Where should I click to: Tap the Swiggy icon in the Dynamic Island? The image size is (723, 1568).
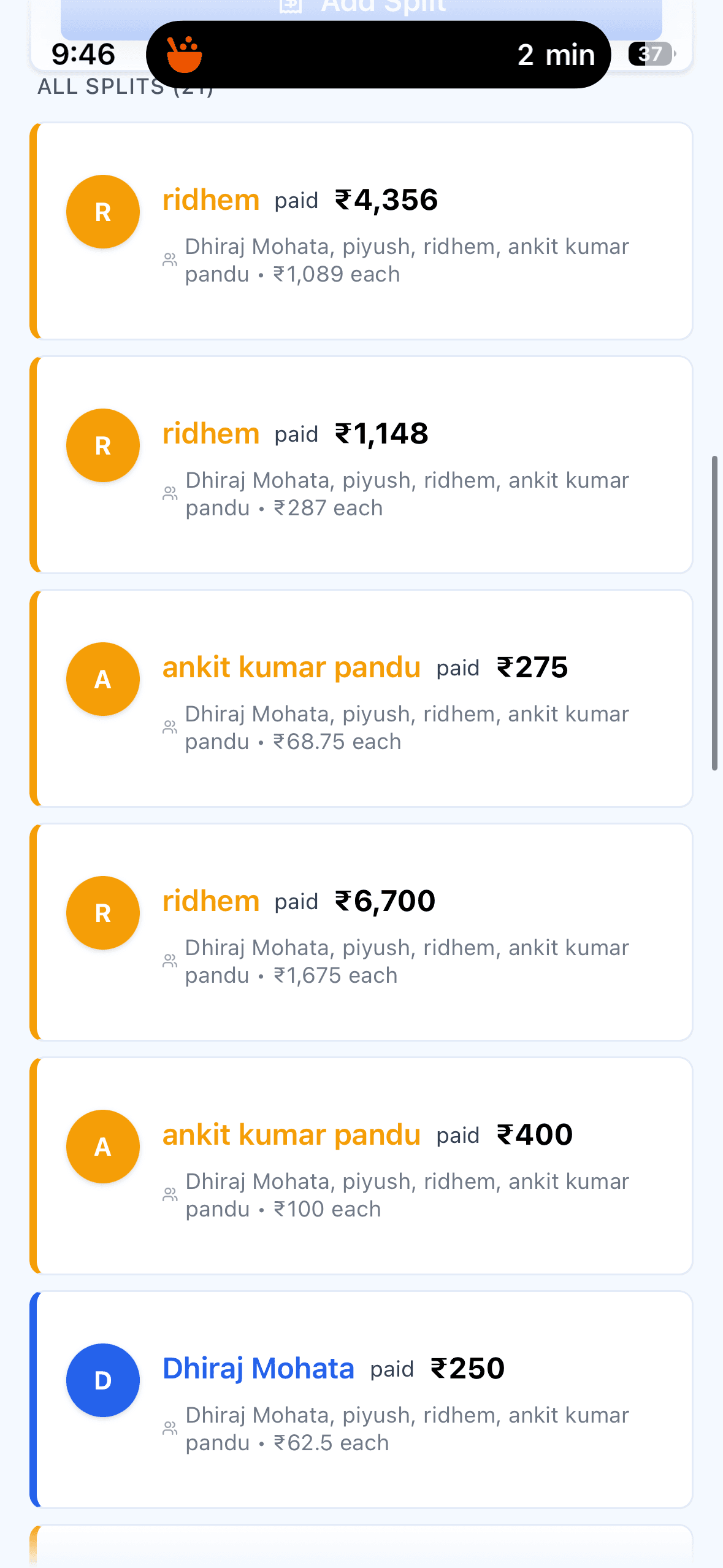tap(183, 54)
